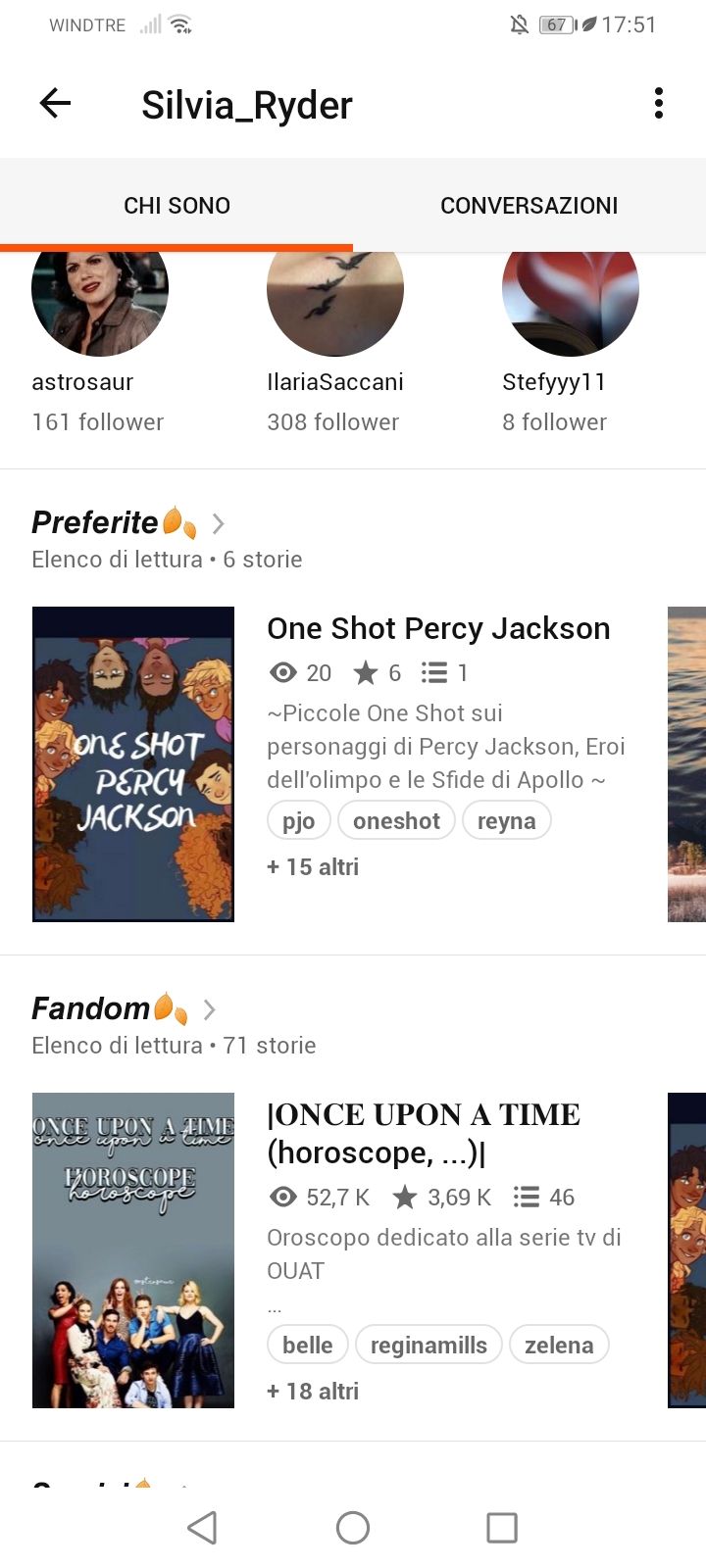Open the Once Upon a Time horoscope cover
Viewport: 706px width, 1568px height.
pos(133,1250)
